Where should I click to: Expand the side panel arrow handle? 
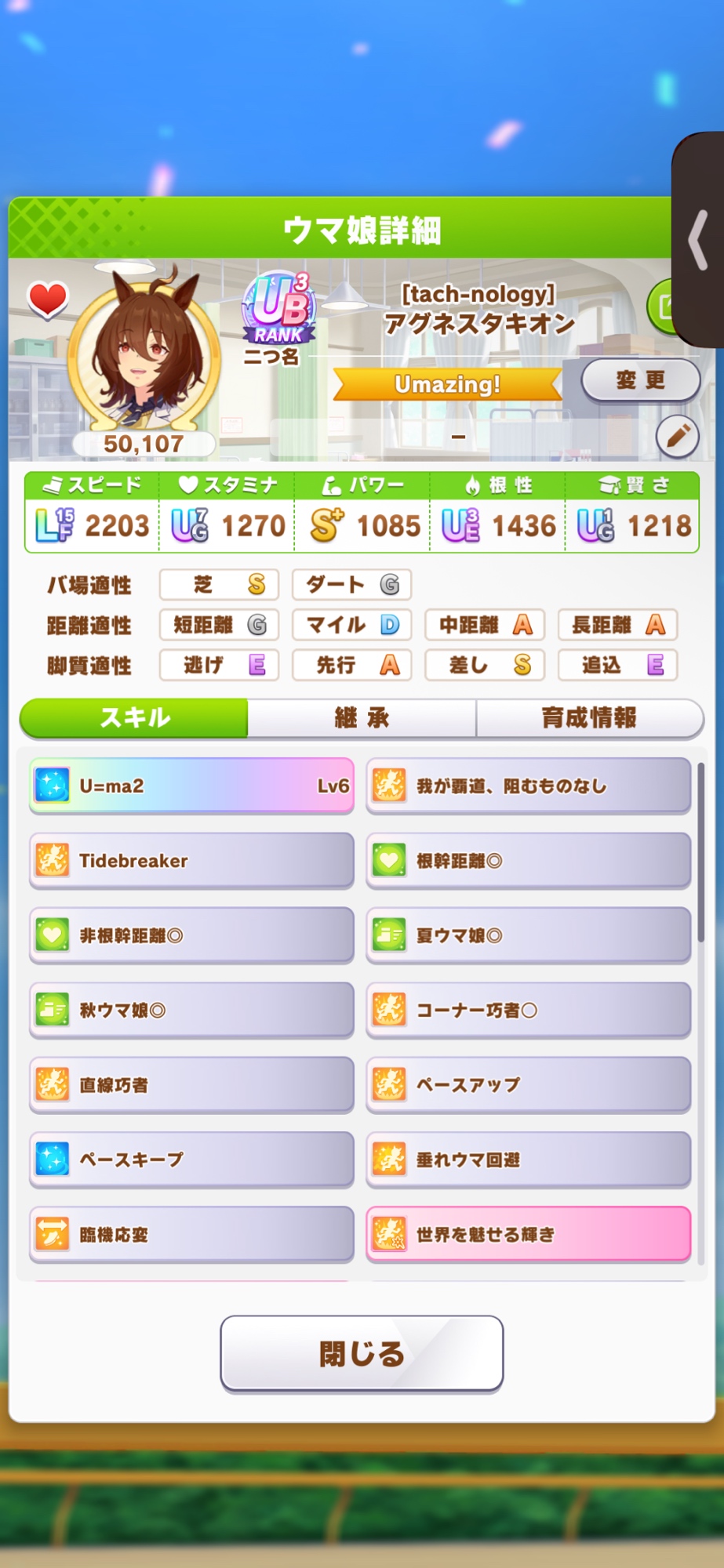click(698, 240)
